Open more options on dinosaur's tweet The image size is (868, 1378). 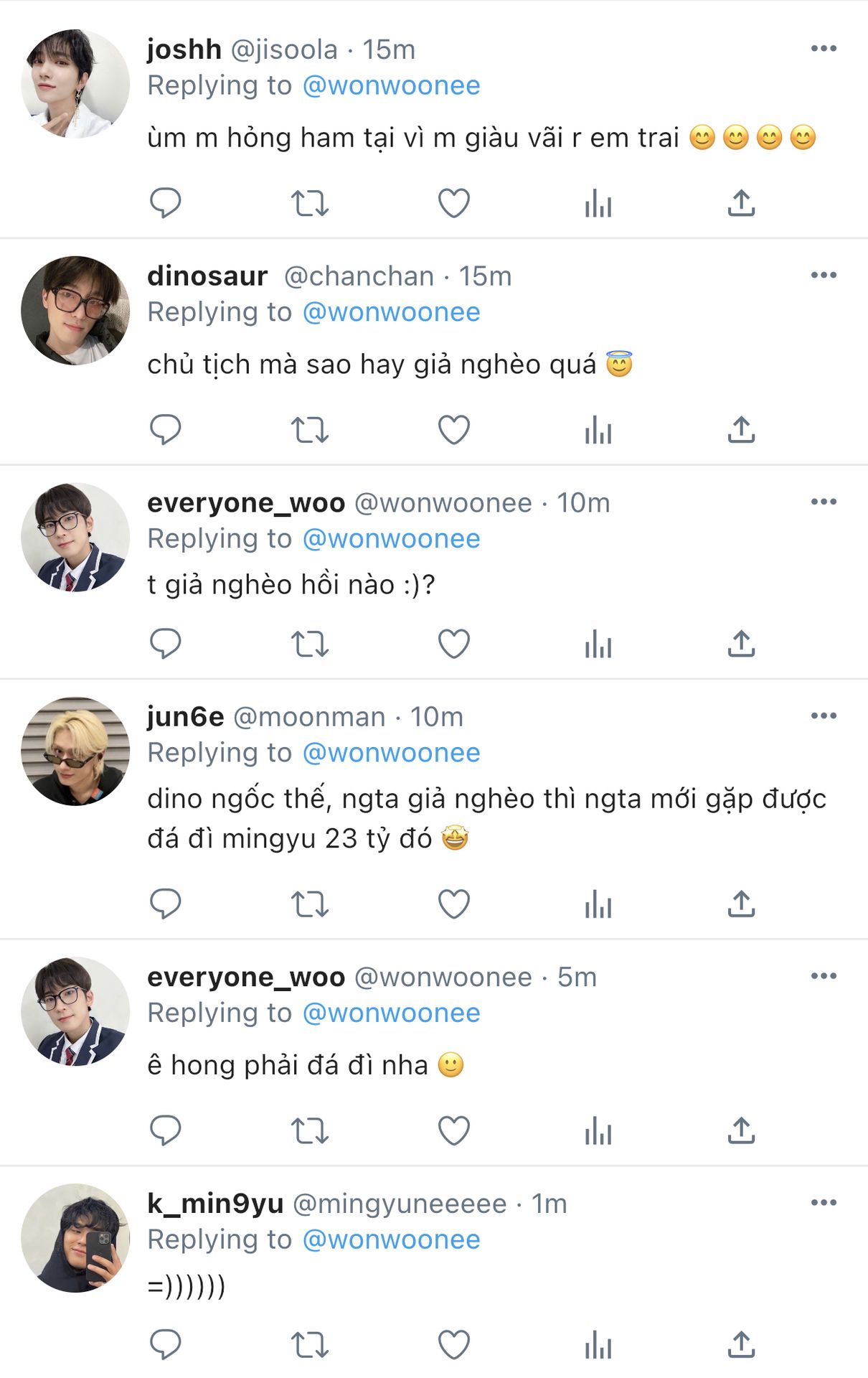point(823,276)
